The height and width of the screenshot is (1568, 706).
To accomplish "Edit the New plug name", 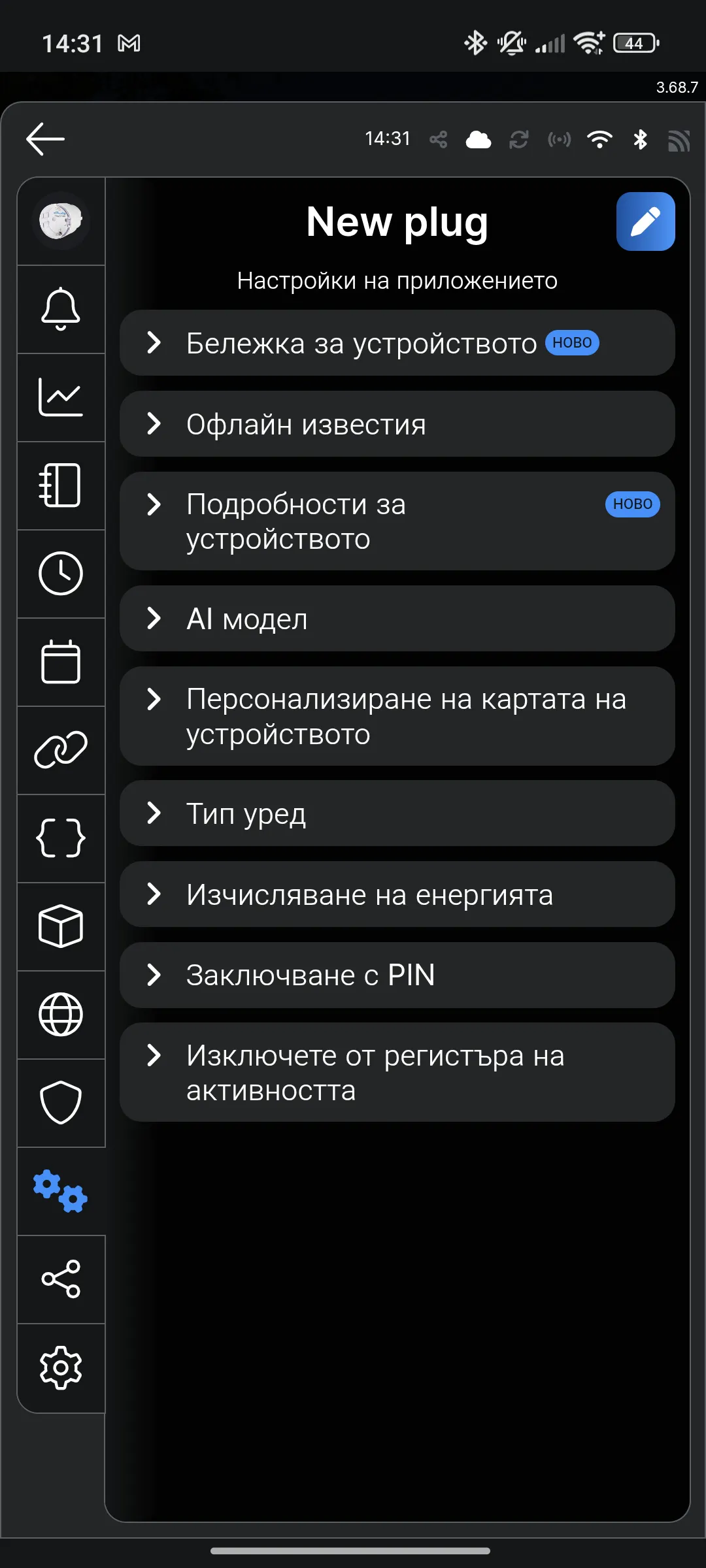I will click(x=645, y=221).
